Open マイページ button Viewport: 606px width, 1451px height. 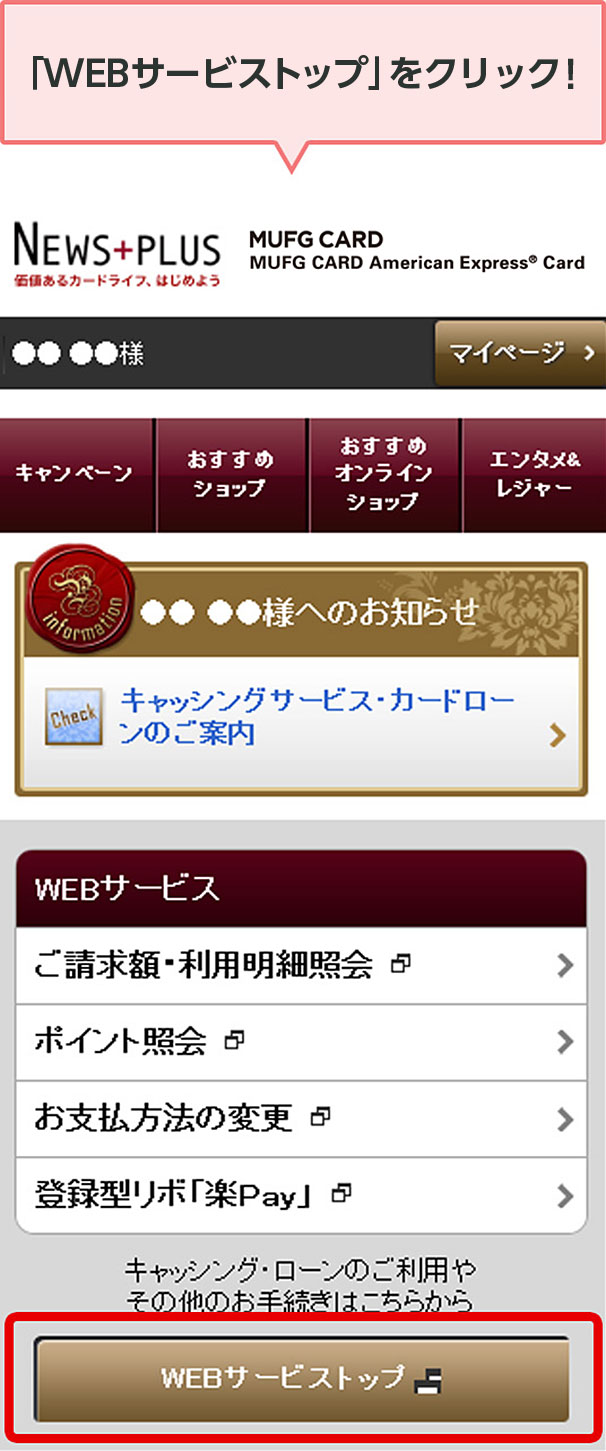pos(520,353)
